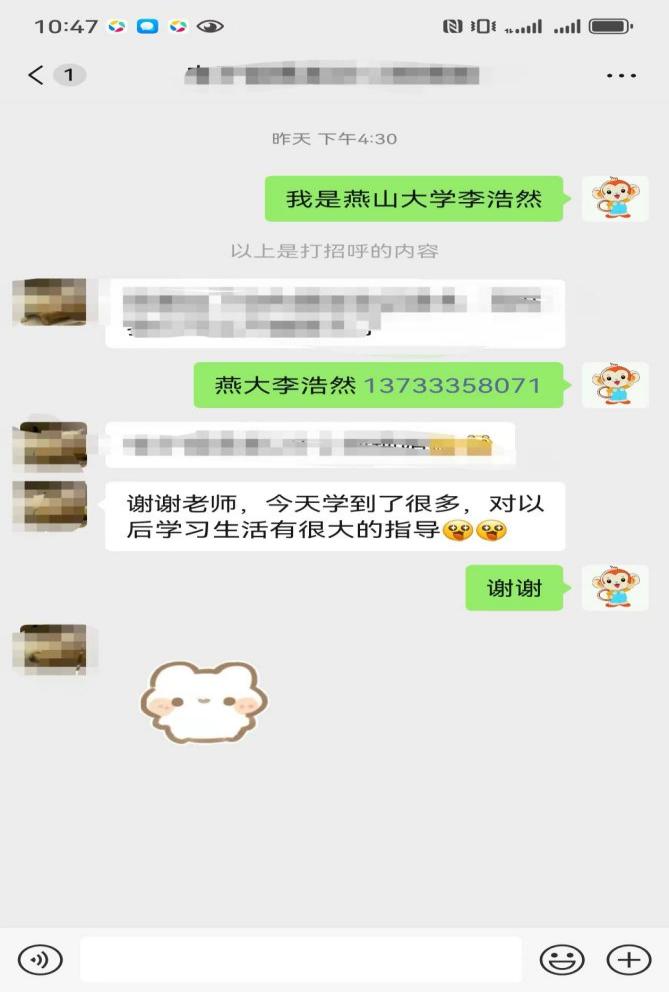Go back to the chat list
This screenshot has width=669, height=992.
pyautogui.click(x=38, y=75)
